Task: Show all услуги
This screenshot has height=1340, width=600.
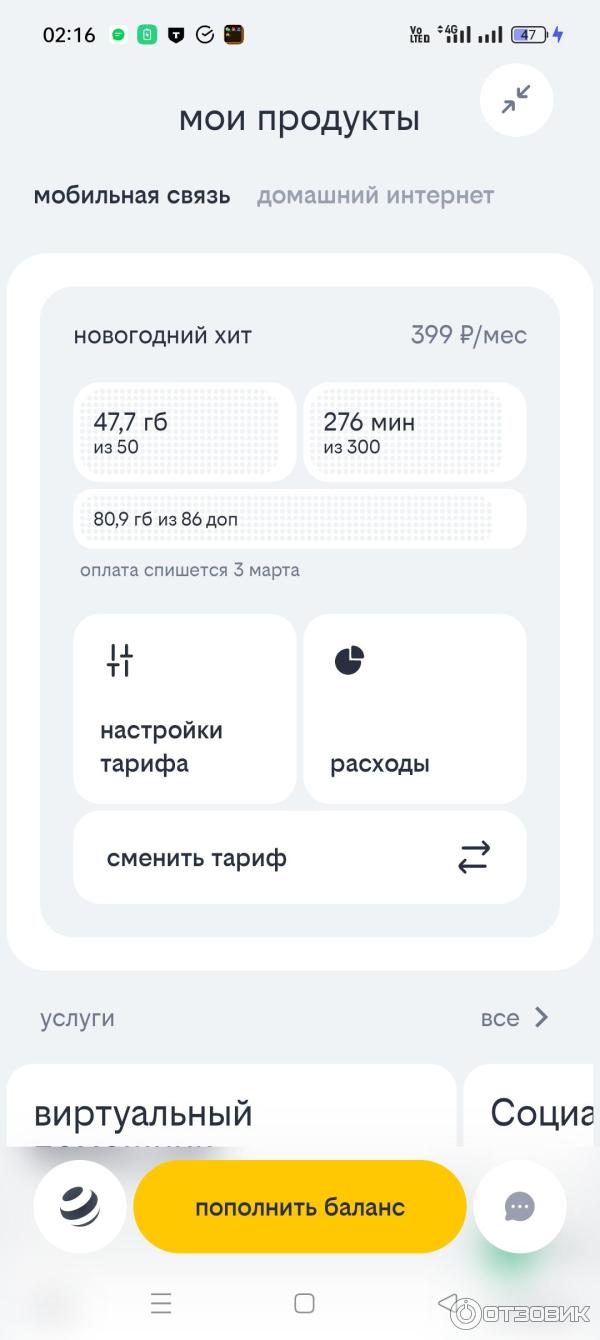Action: pyautogui.click(x=514, y=1018)
